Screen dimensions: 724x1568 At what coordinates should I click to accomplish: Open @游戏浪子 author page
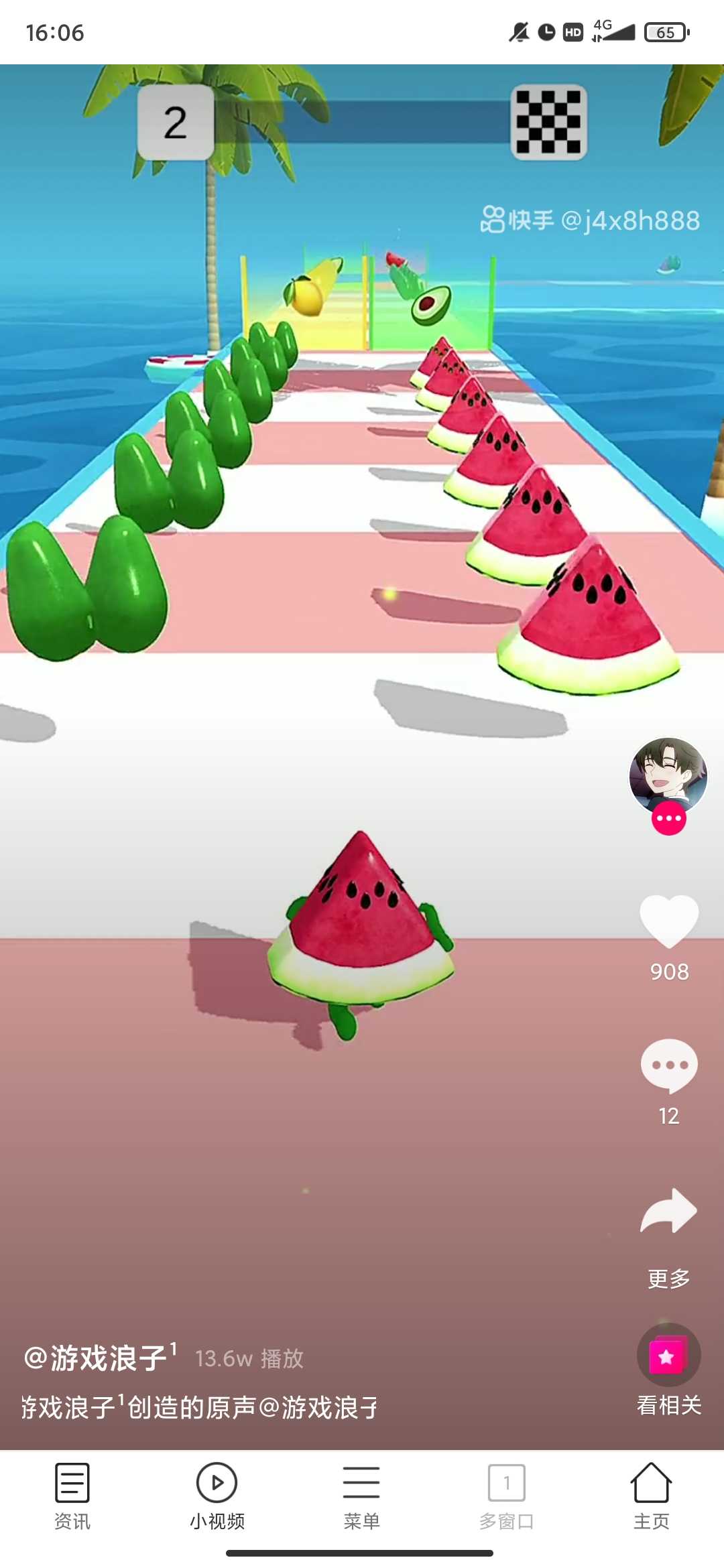101,1359
